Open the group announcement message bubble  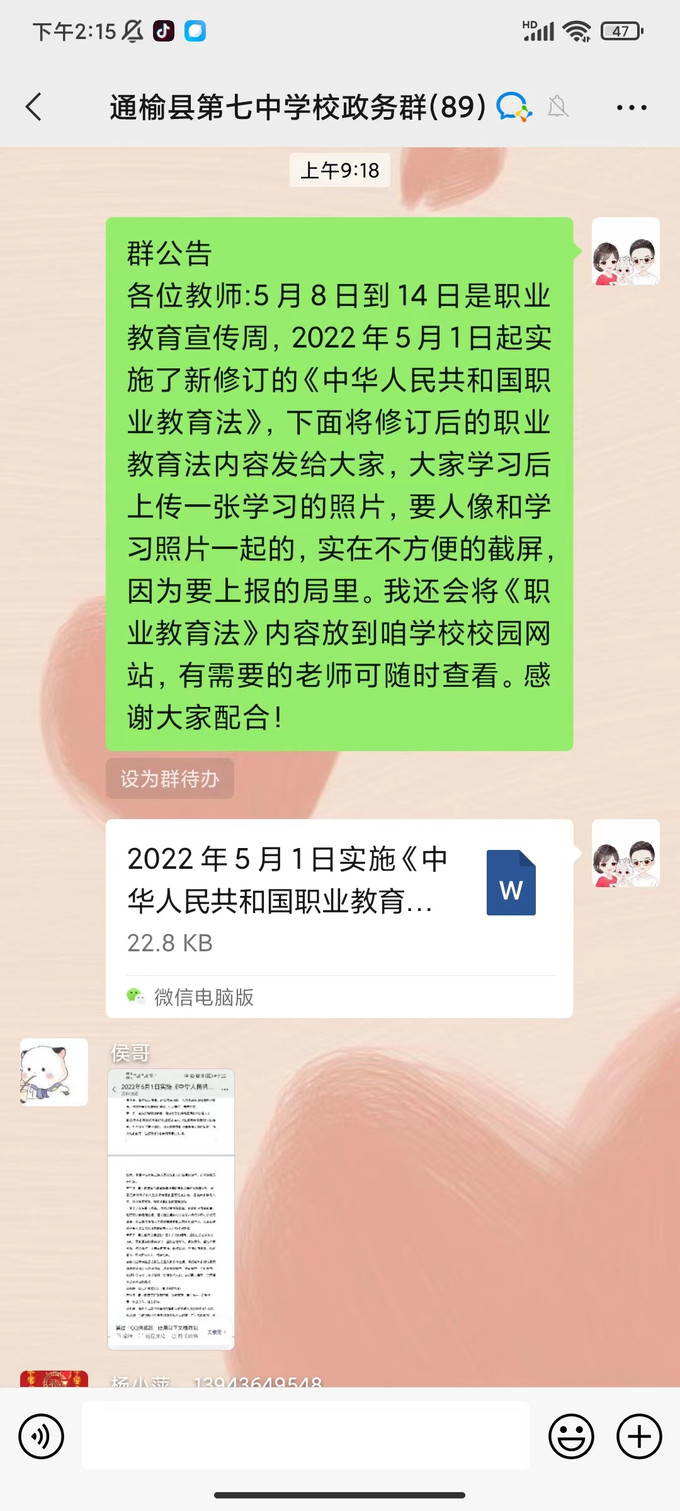pyautogui.click(x=339, y=484)
